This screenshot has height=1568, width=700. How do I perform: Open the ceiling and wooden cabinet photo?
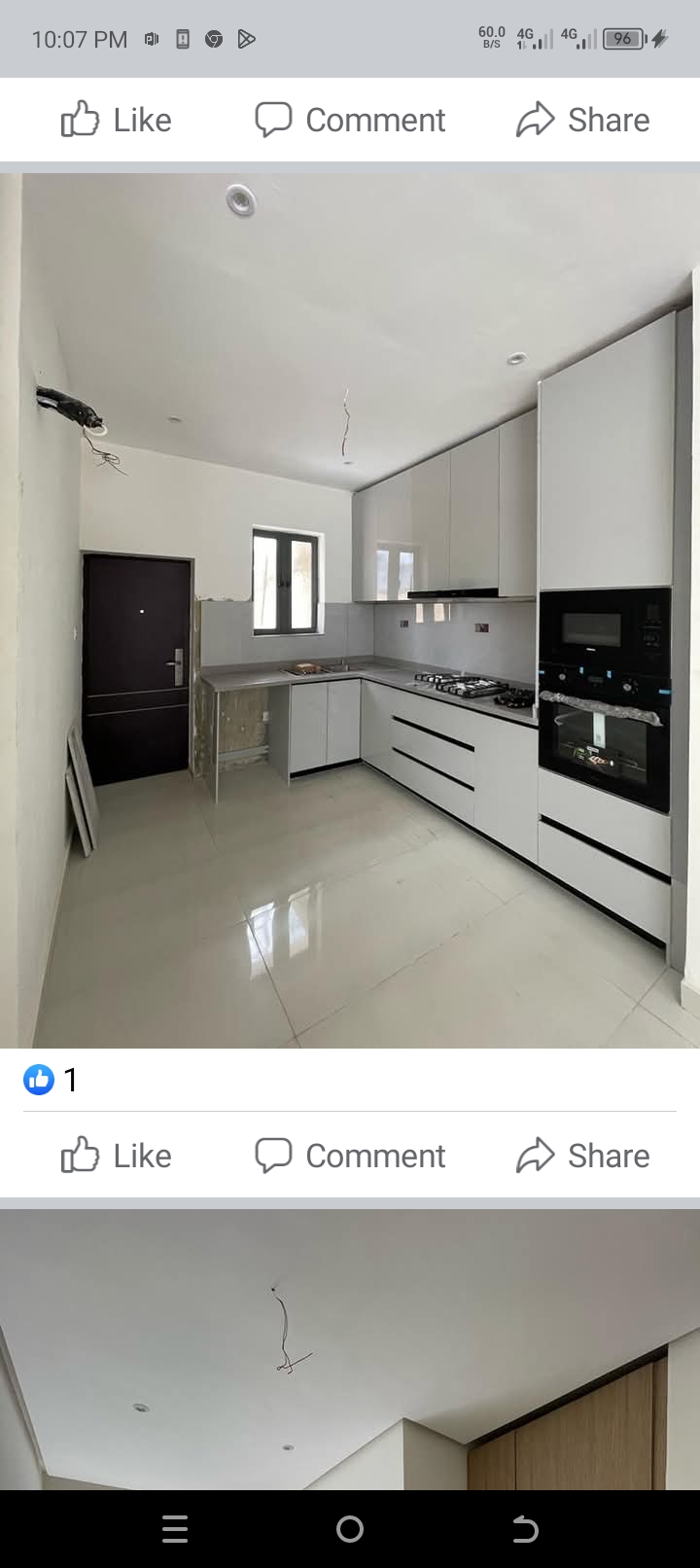(350, 1350)
